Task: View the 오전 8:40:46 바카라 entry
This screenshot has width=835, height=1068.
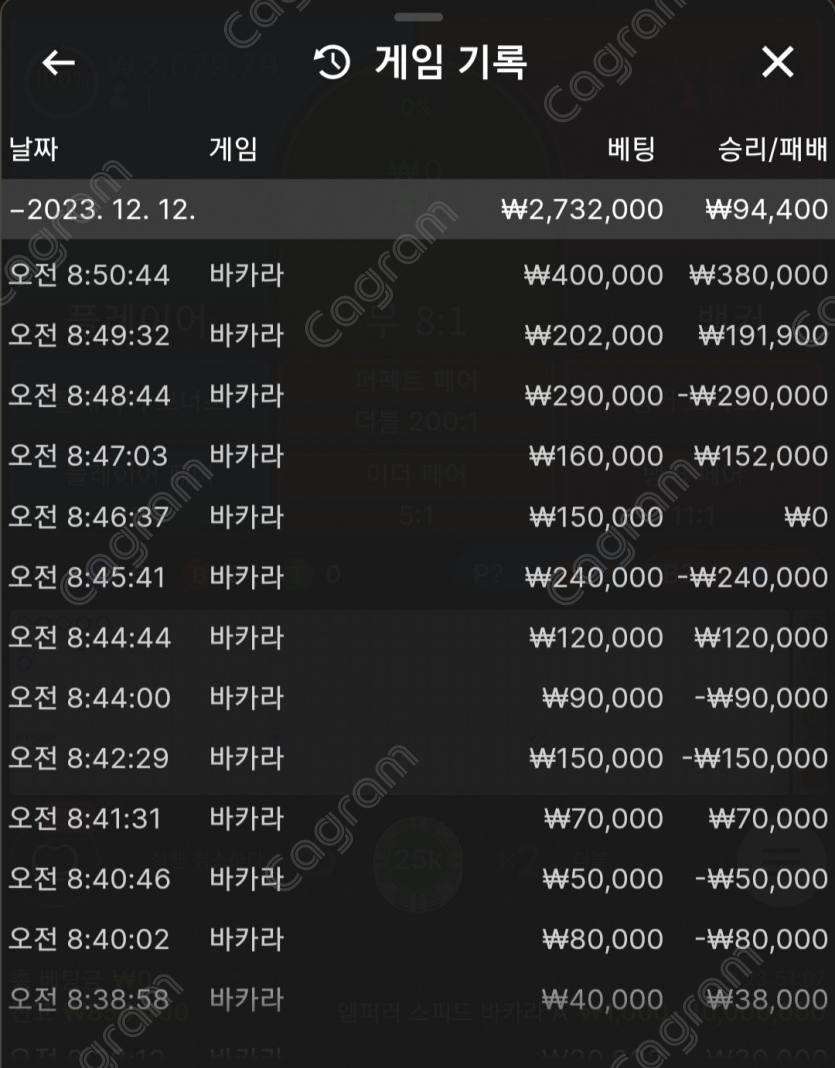Action: point(417,879)
